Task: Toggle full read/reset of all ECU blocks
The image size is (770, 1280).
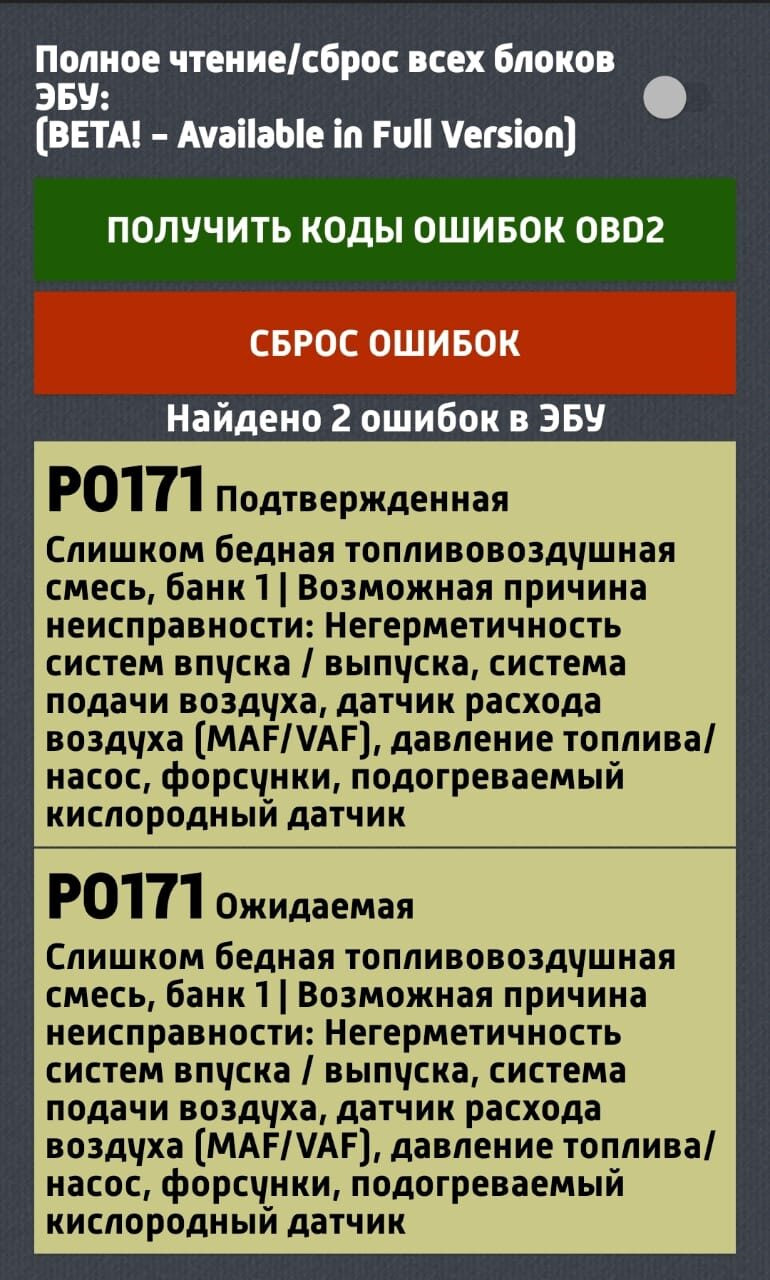Action: [x=674, y=98]
